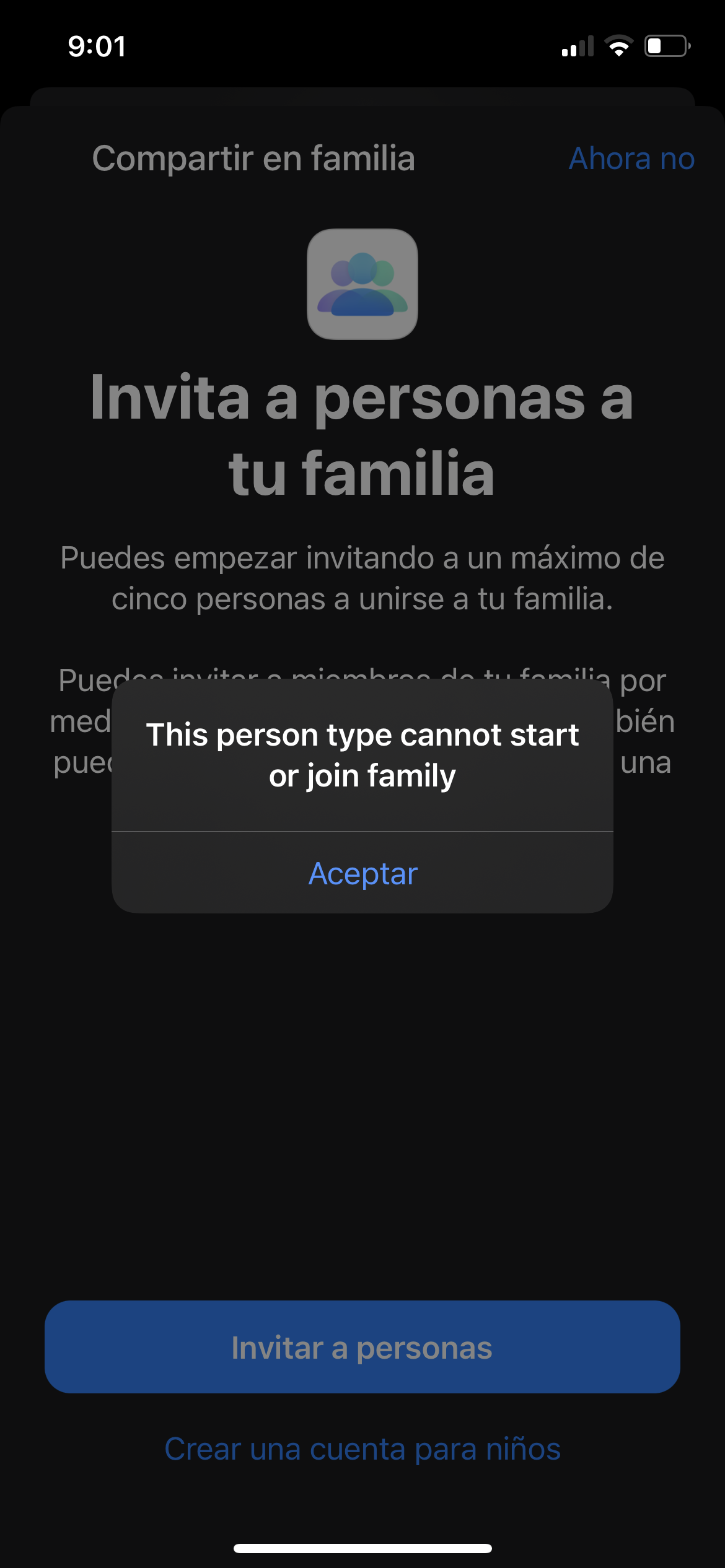Tap Ahora no to skip
The width and height of the screenshot is (725, 1568).
coord(631,159)
